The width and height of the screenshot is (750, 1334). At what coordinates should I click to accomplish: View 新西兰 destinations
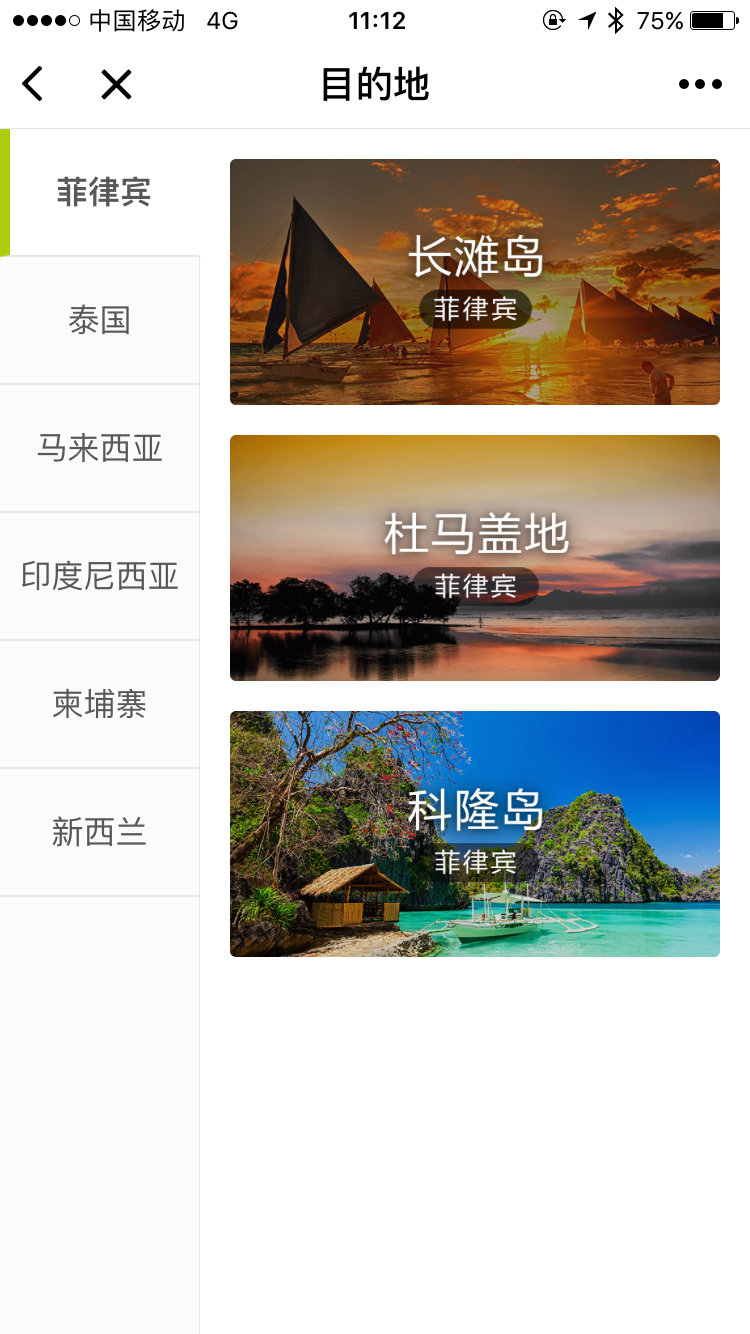(100, 832)
